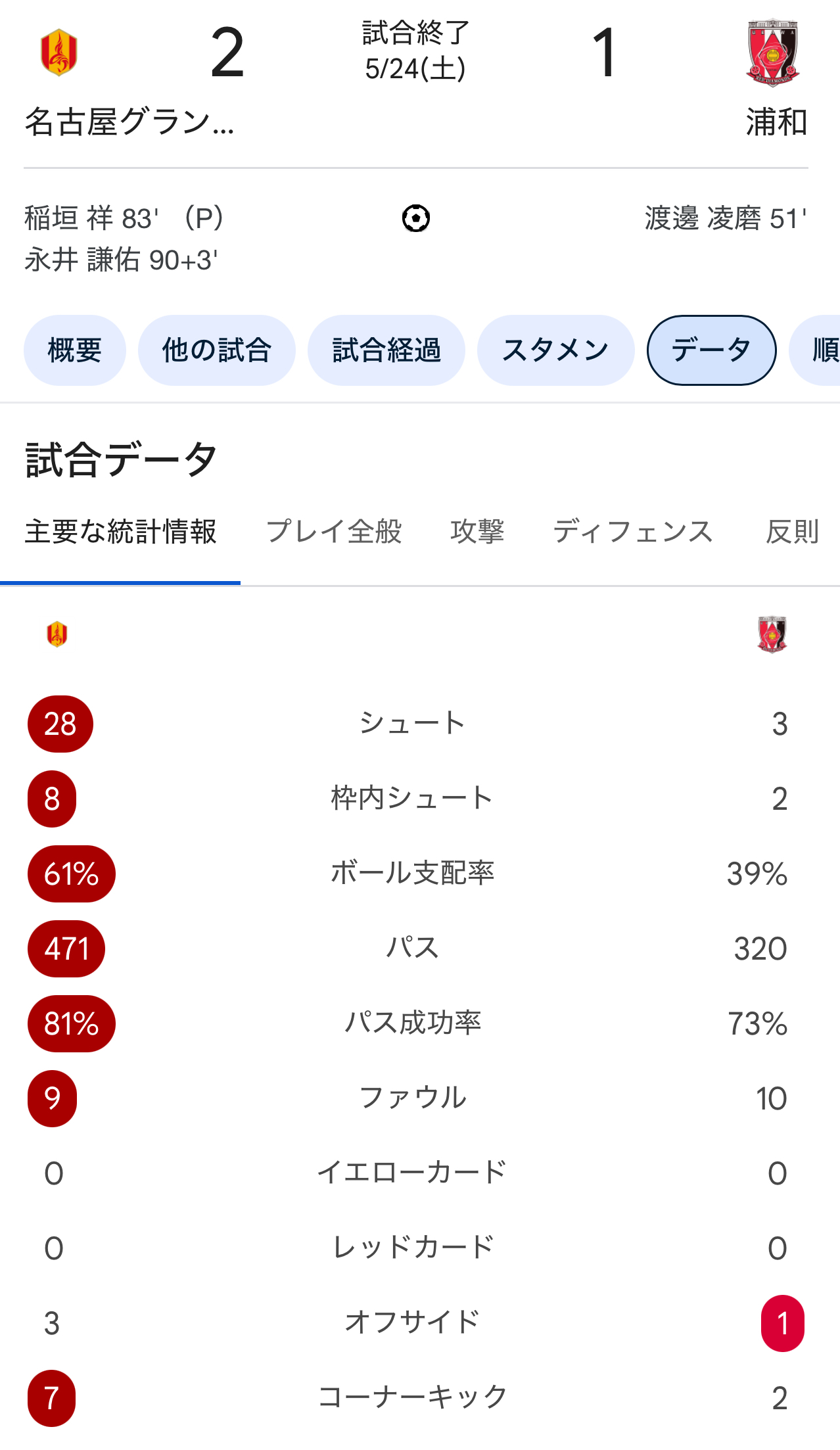Viewport: 840px width, 1450px height.
Task: Select the 他の試合 chip
Action: [217, 350]
